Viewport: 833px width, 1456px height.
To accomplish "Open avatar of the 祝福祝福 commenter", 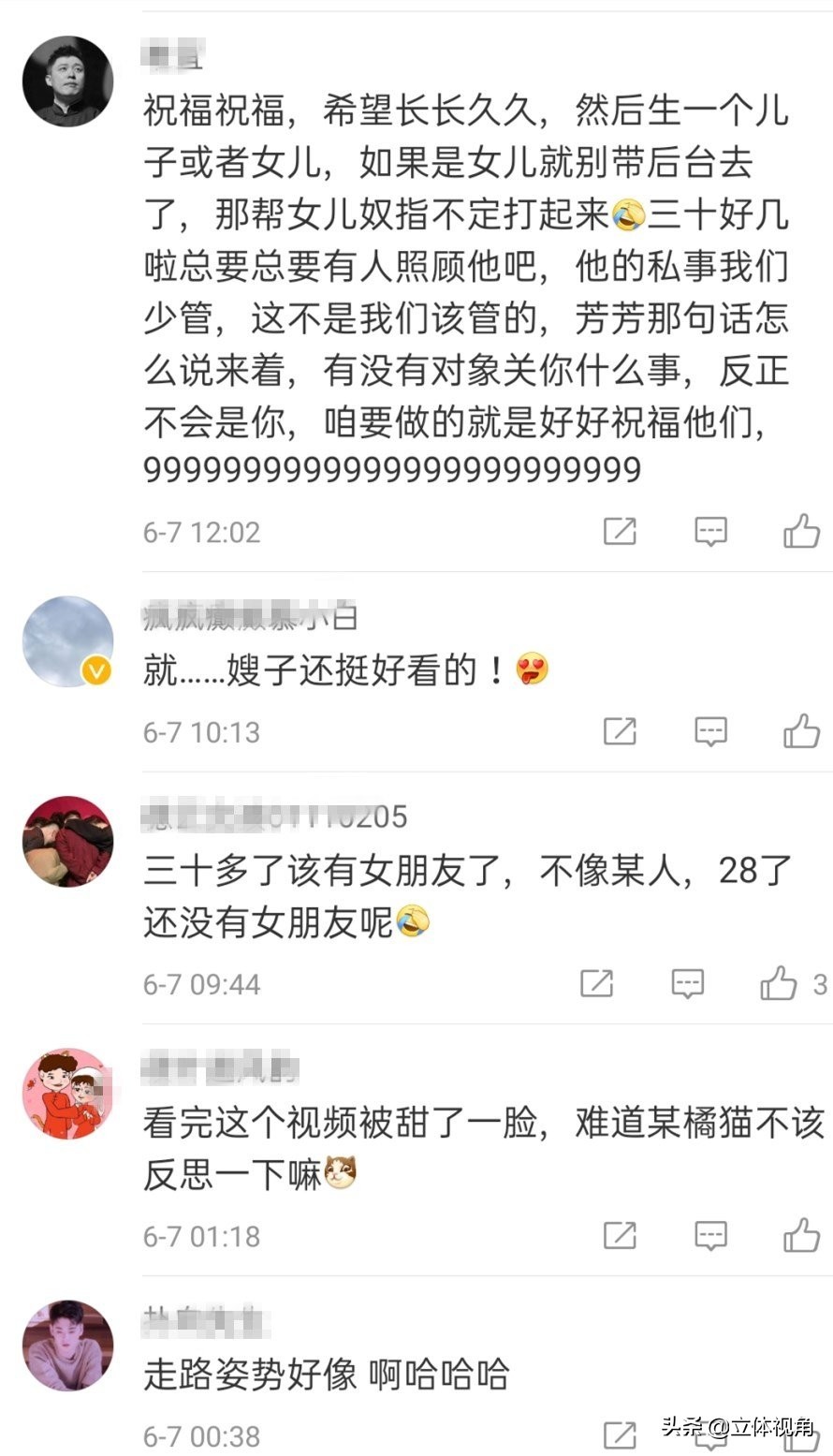I will [x=67, y=82].
